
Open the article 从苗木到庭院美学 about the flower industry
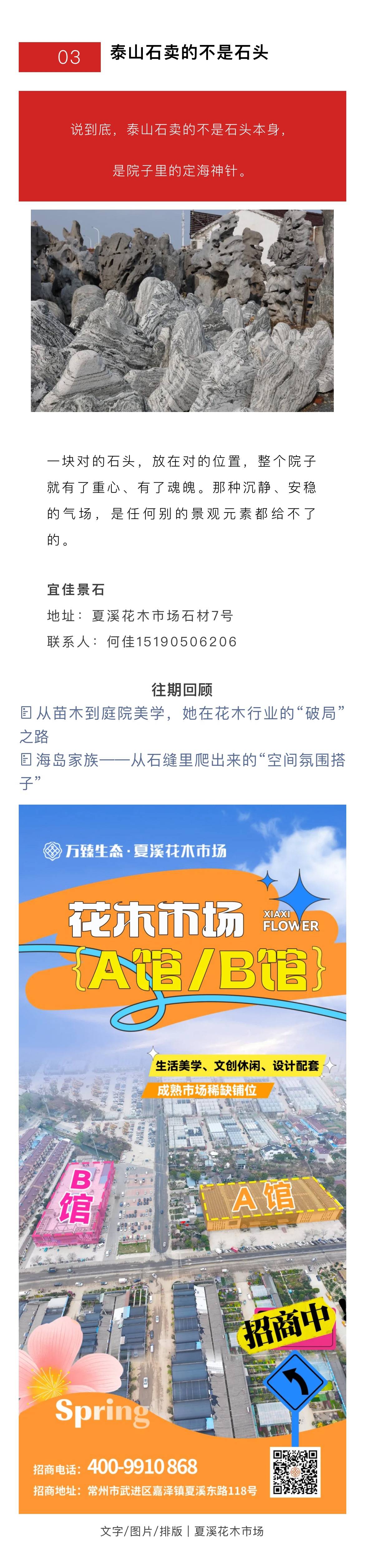click(x=182, y=713)
